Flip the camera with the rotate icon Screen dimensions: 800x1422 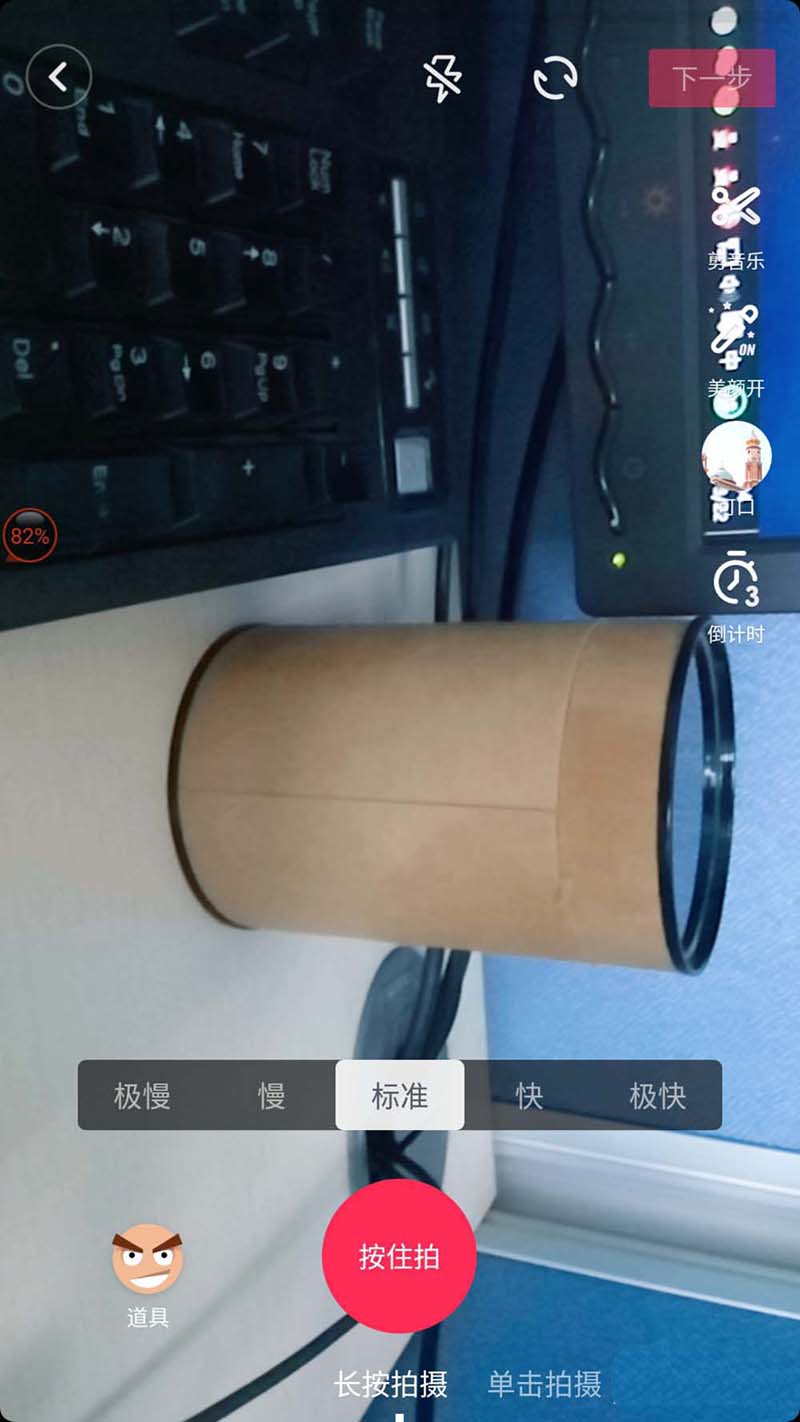point(556,77)
